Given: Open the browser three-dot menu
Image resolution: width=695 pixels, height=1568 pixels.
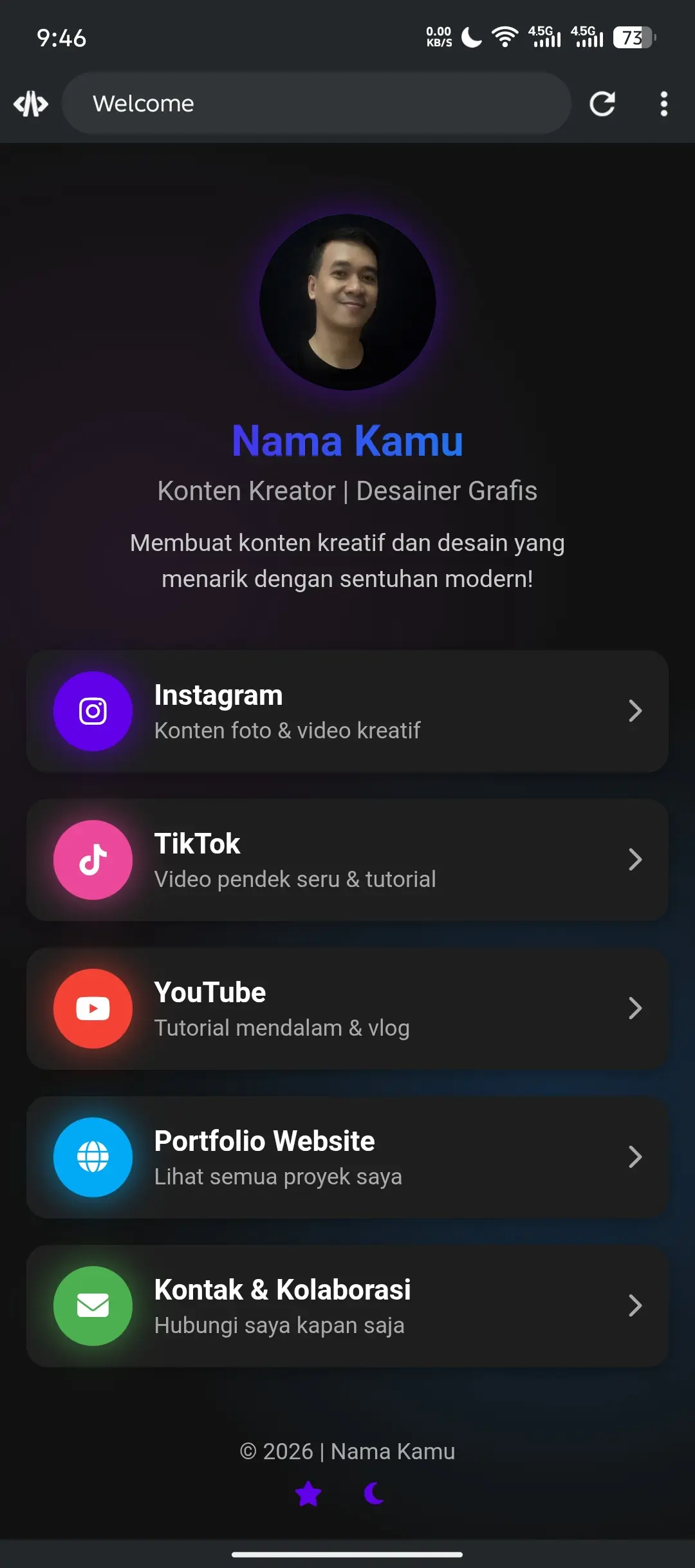Looking at the screenshot, I should 663,104.
